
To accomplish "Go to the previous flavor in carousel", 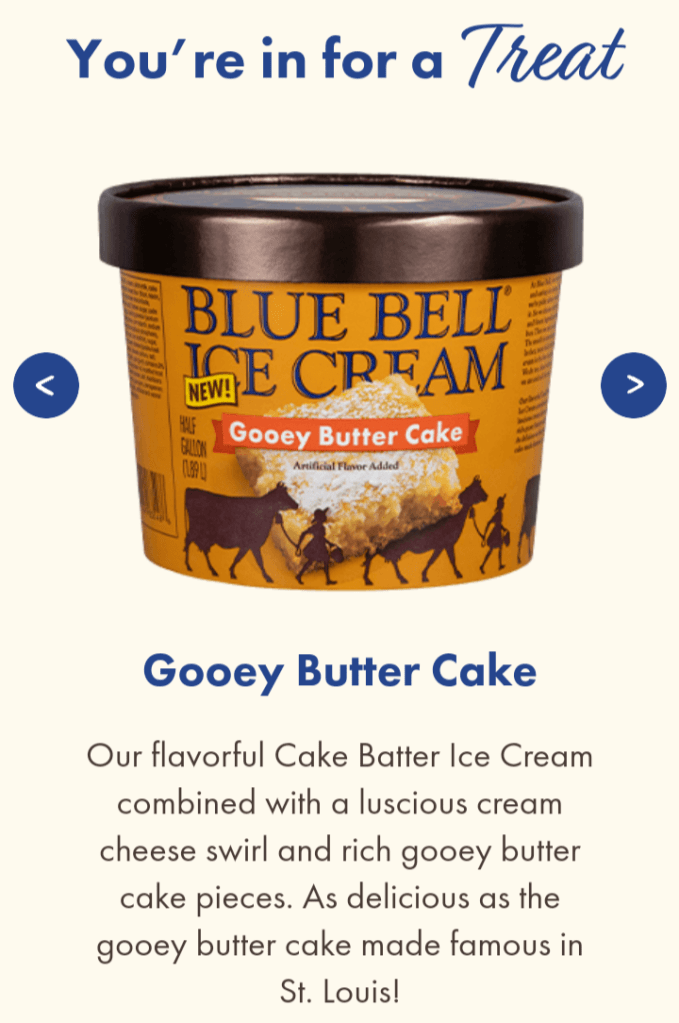I will coord(46,385).
